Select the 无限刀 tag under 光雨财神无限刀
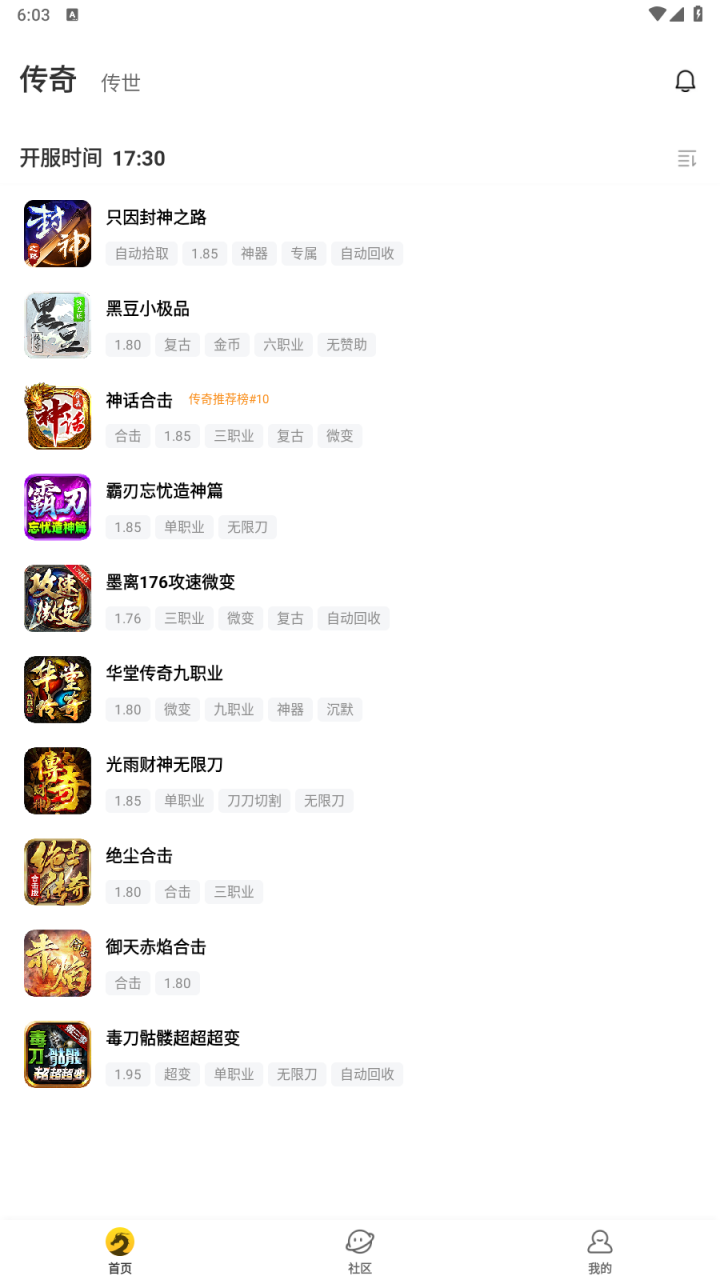Image resolution: width=720 pixels, height=1280 pixels. coord(324,800)
